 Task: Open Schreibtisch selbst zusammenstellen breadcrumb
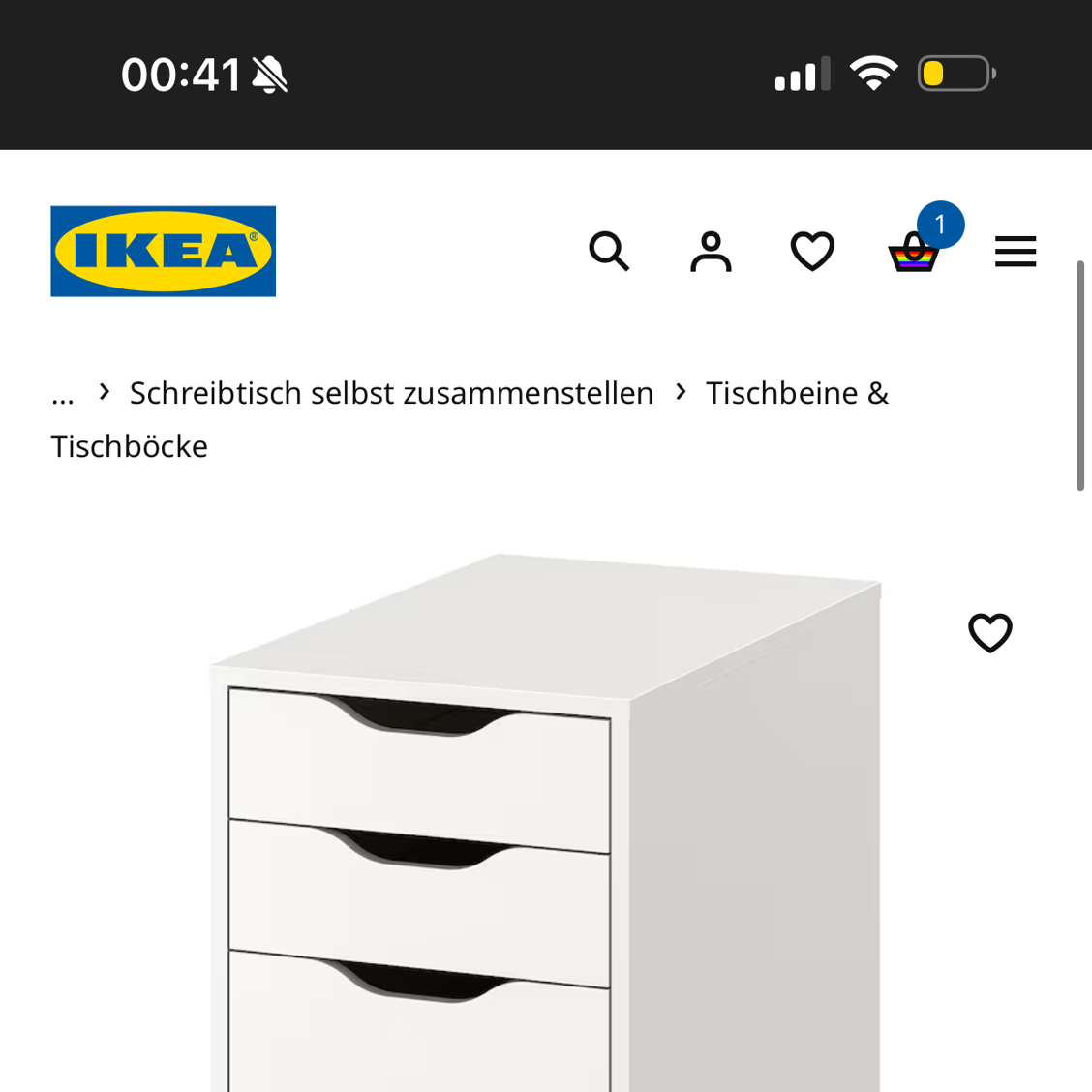click(x=391, y=394)
